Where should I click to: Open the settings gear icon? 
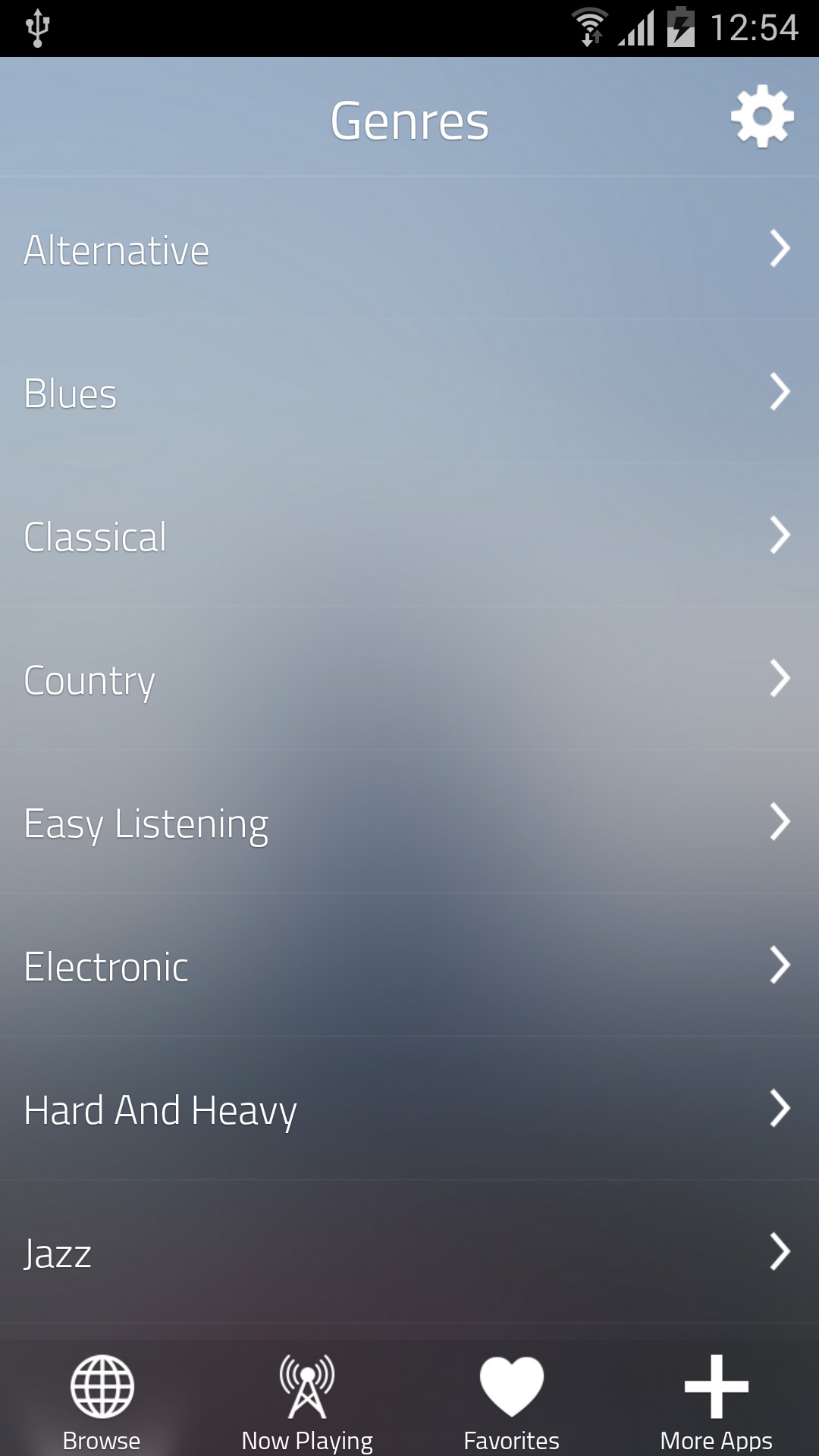click(x=762, y=117)
